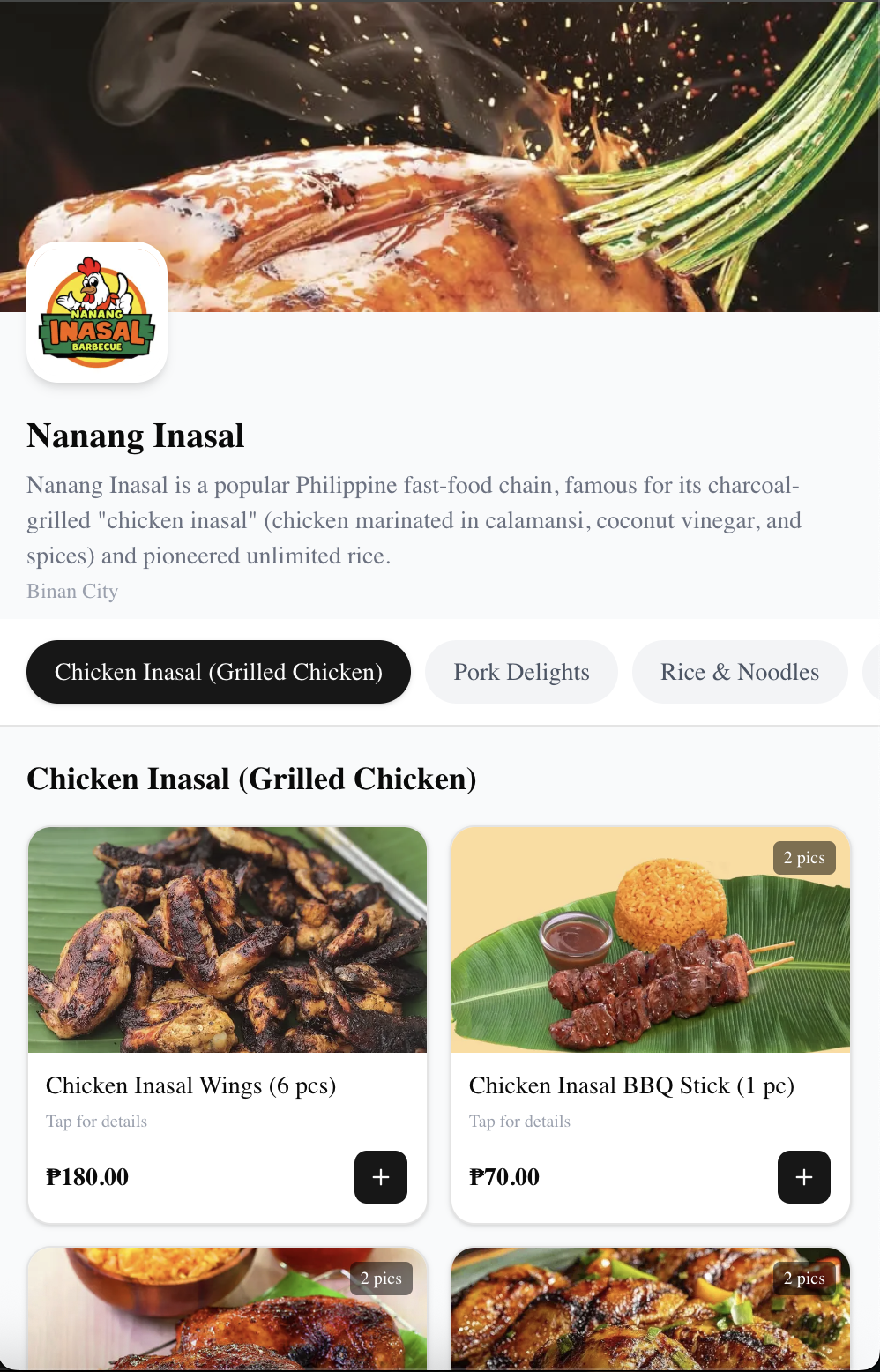
Task: Open the 2 pics badge on BBQ Stick card
Action: pyautogui.click(x=803, y=857)
